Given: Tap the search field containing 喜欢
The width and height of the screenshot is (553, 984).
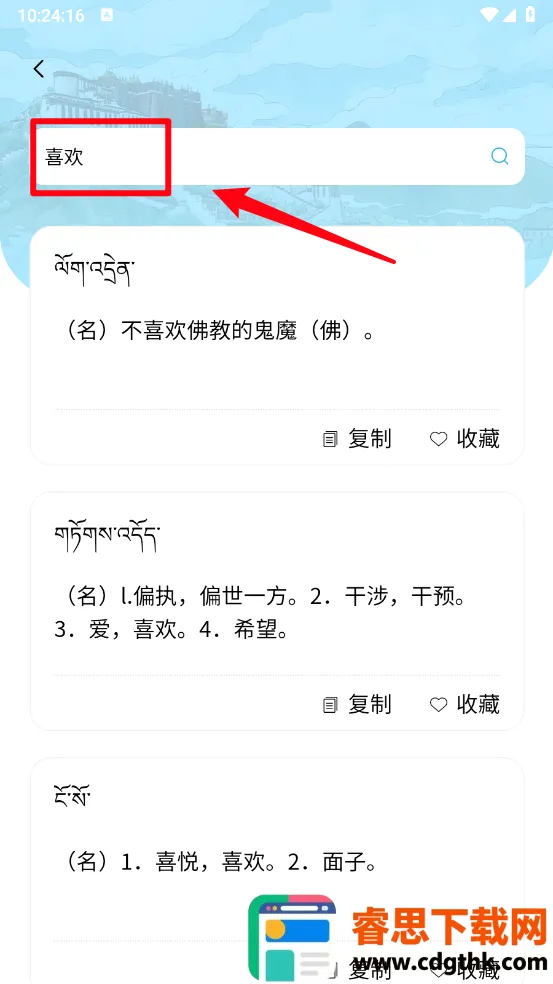Looking at the screenshot, I should [277, 156].
